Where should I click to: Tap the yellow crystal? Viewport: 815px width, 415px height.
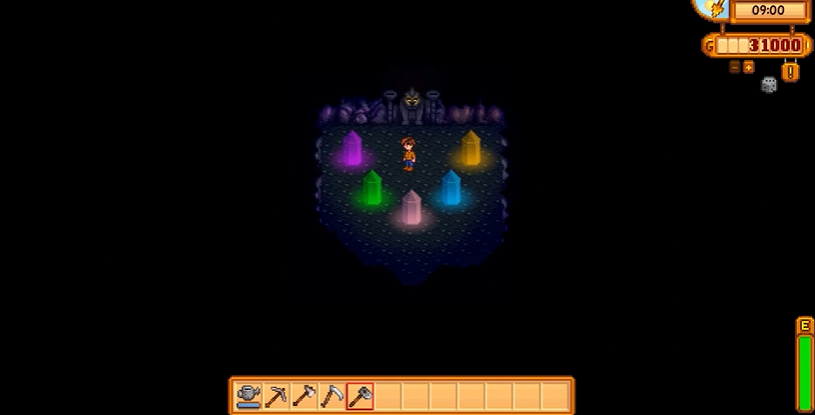click(471, 149)
